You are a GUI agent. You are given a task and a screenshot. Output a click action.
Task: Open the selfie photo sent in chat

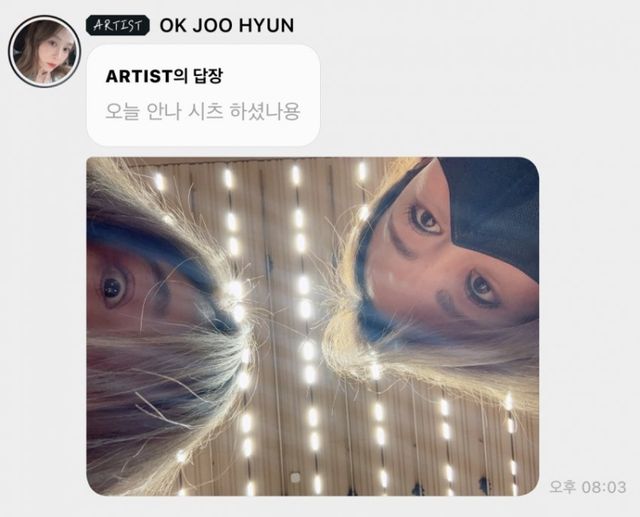(312, 325)
